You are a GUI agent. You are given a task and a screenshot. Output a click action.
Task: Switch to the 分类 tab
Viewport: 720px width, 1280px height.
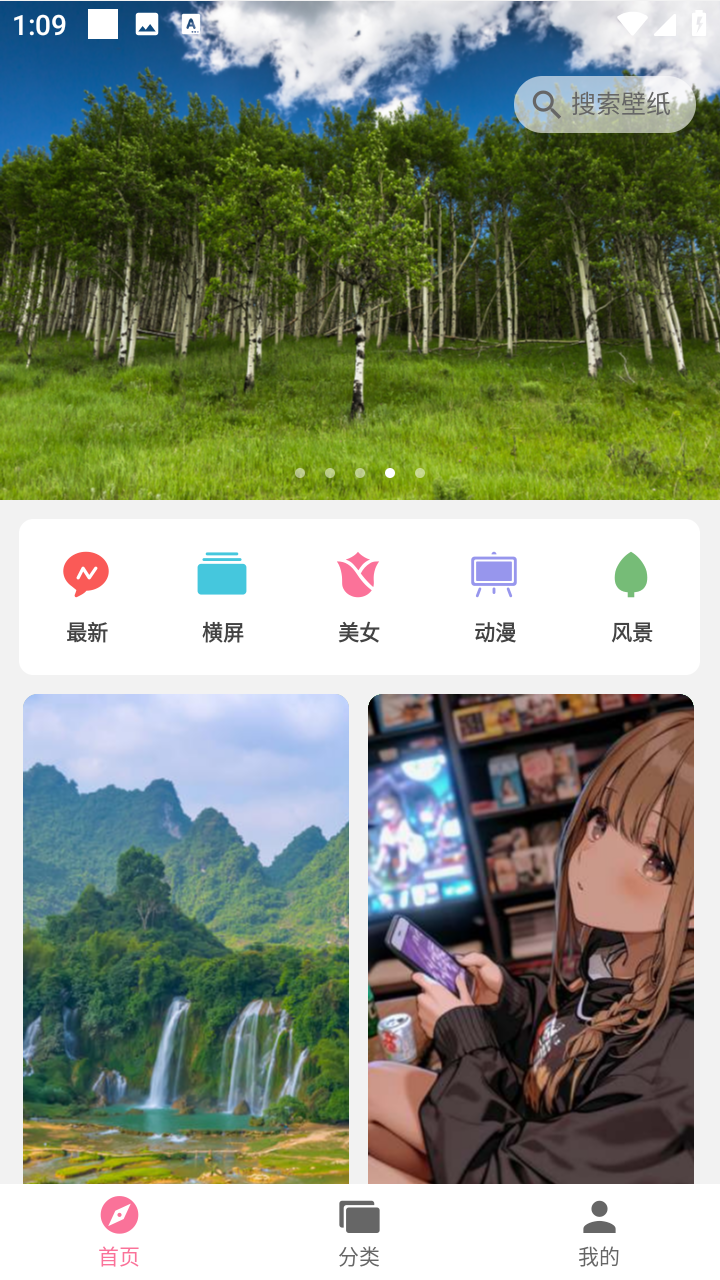click(359, 1233)
